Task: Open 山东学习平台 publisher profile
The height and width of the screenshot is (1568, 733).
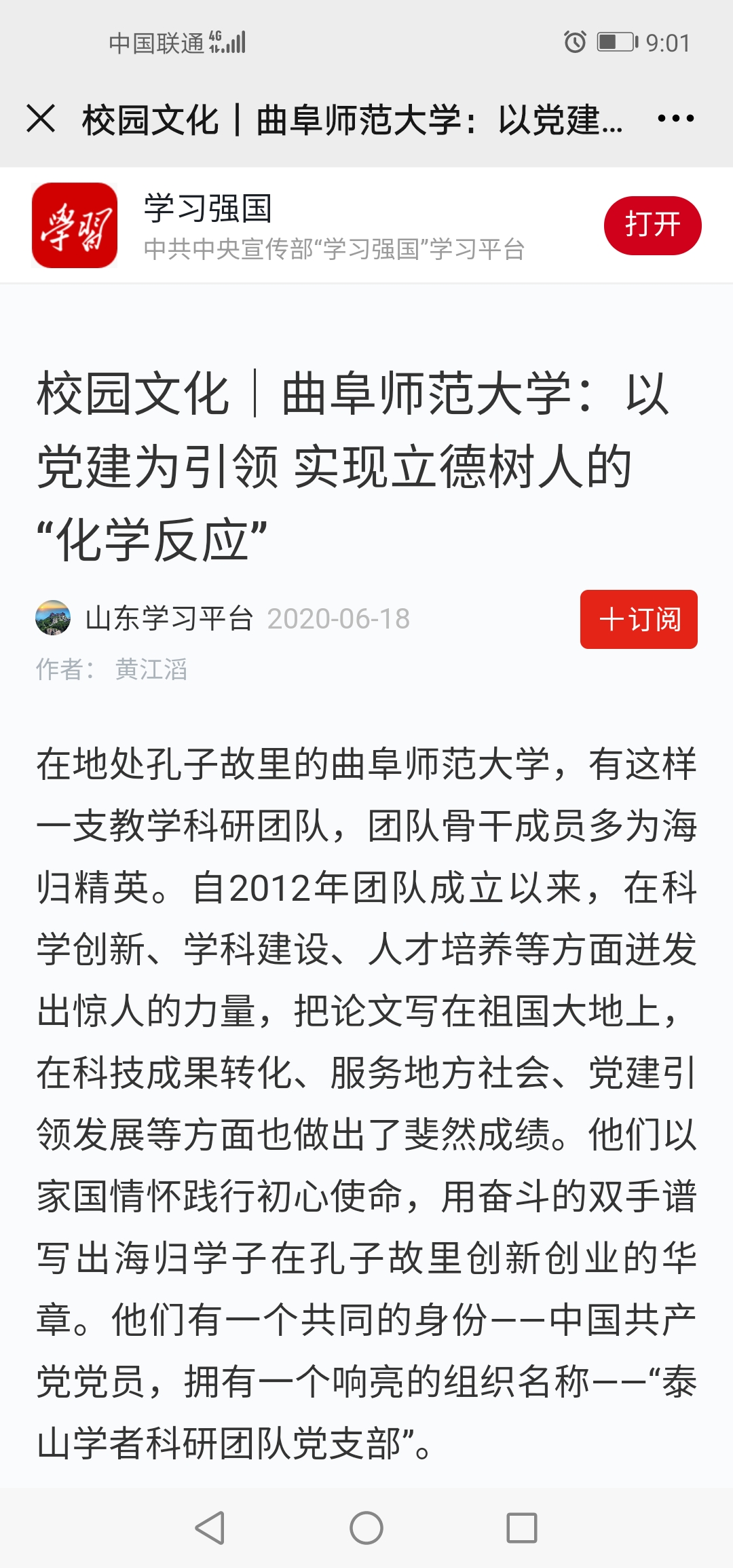Action: click(168, 618)
